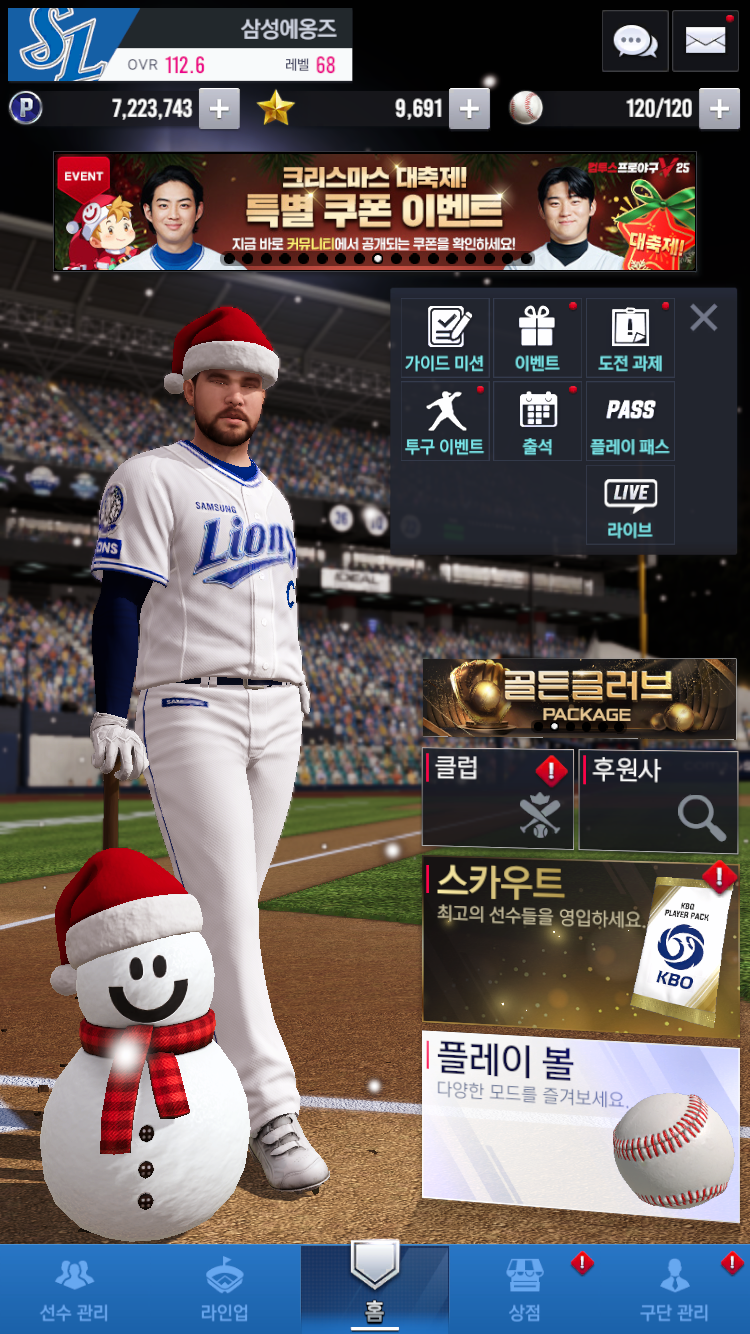750x1334 pixels.
Task: Open the 골든글러브 package banner
Action: (x=579, y=697)
